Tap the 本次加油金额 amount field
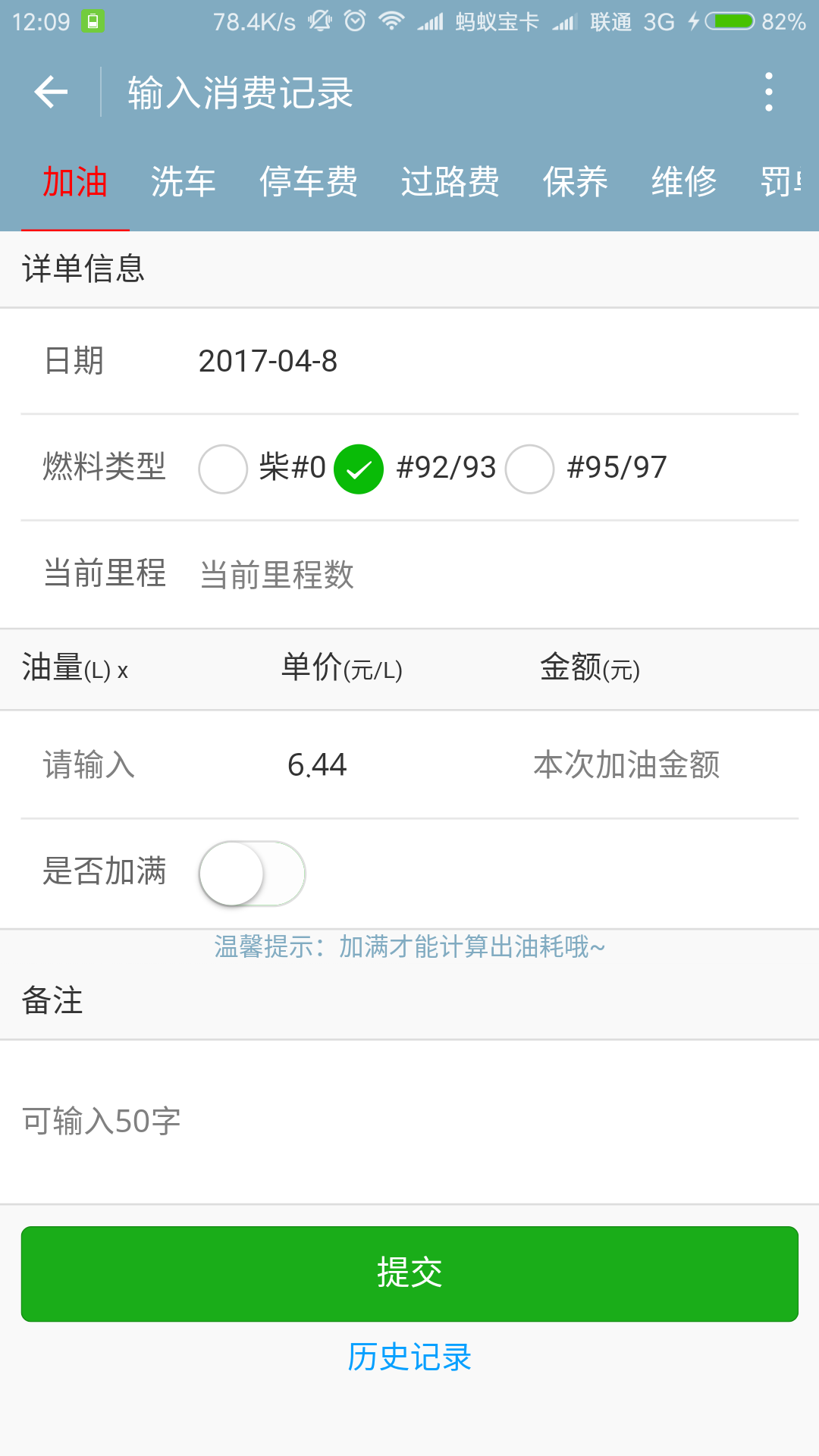Viewport: 819px width, 1456px height. coord(660,764)
